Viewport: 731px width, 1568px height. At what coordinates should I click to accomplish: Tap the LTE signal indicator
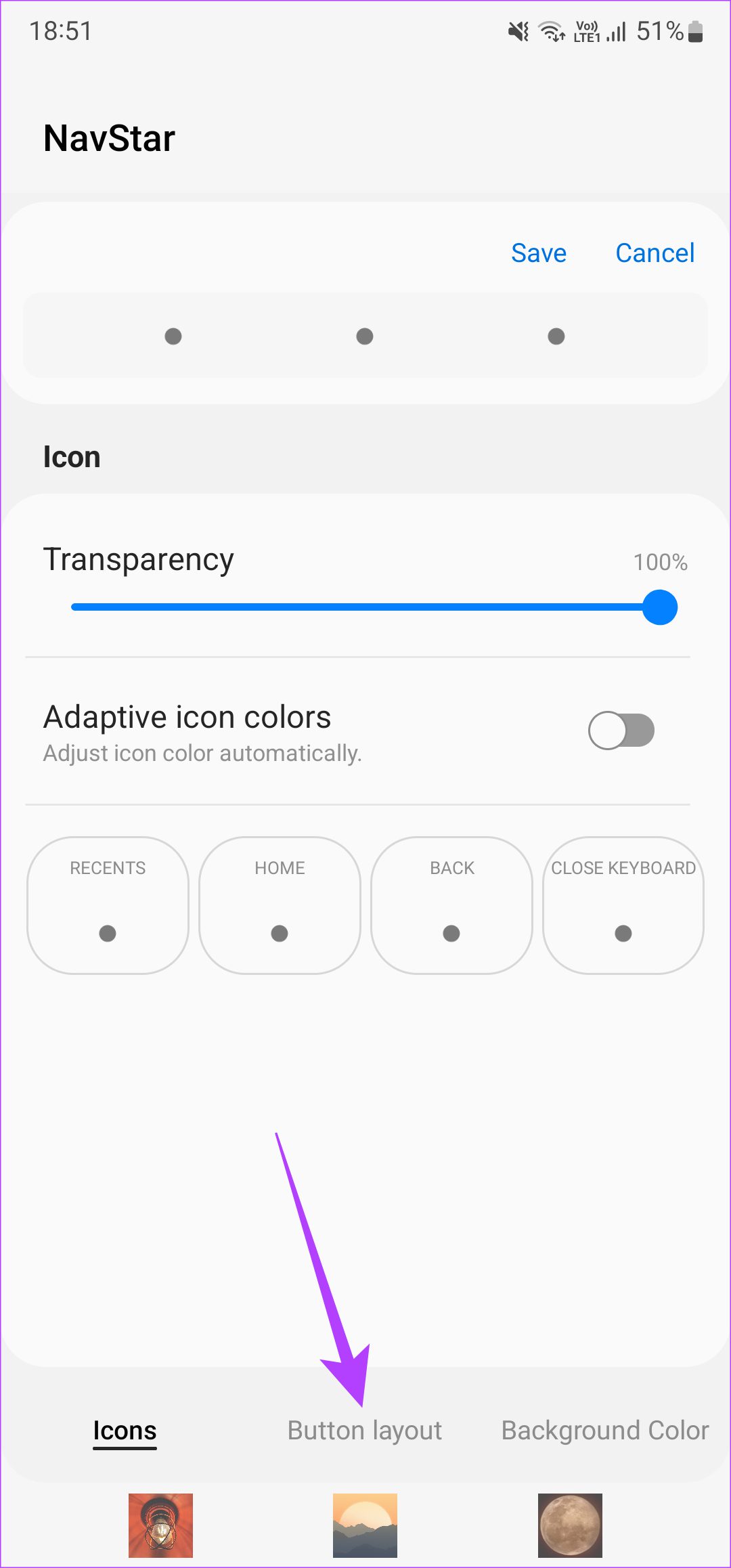point(587,30)
